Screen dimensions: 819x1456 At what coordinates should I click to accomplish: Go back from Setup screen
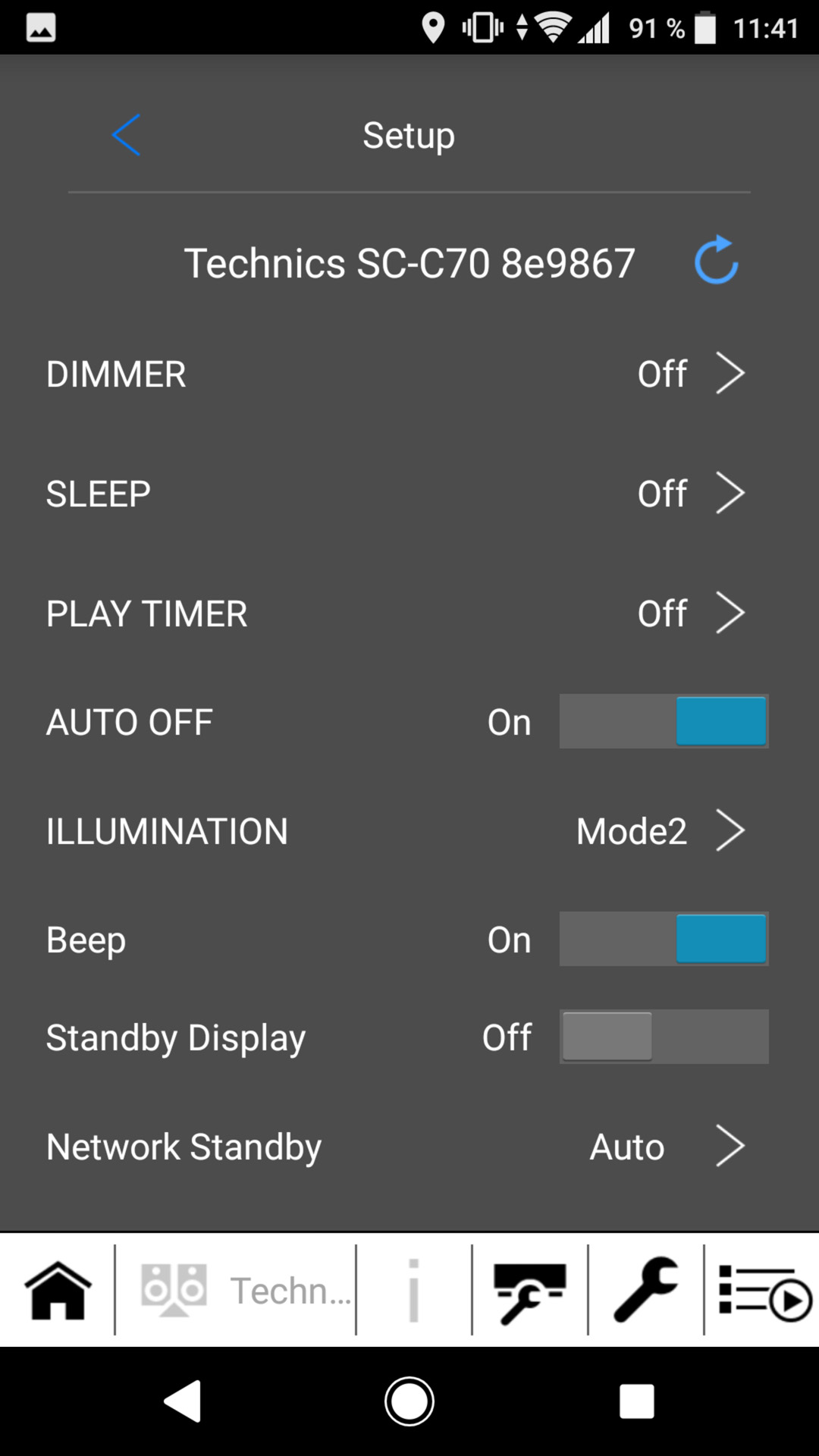coord(126,135)
